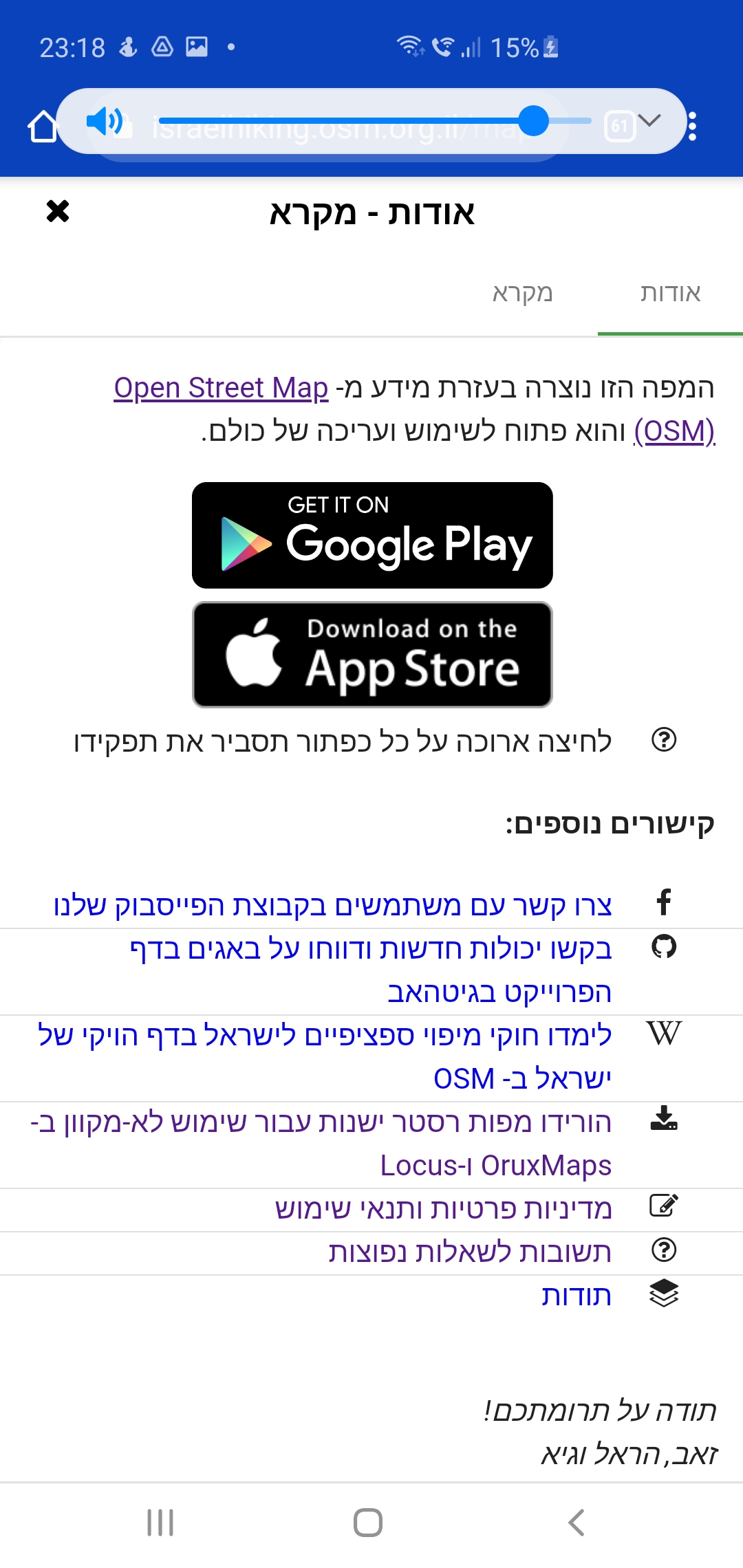Expand the volume panel chevron
743x1568 pixels.
[649, 120]
